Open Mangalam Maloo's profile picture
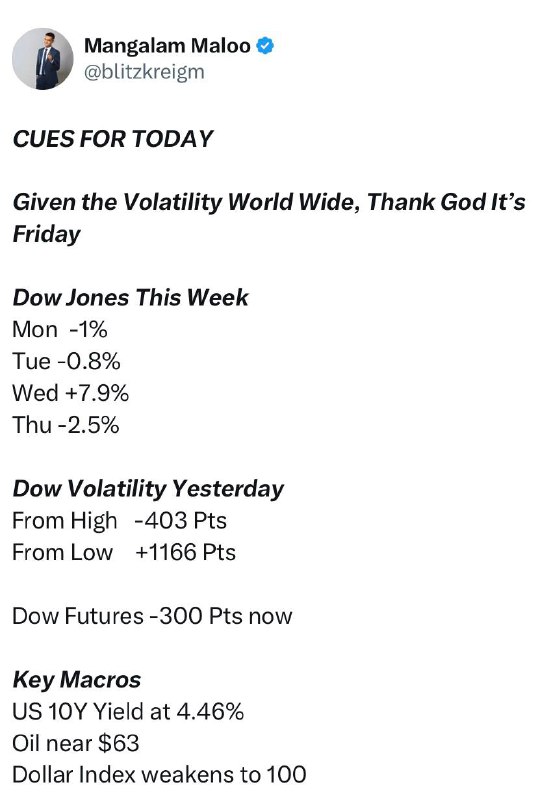 point(43,59)
